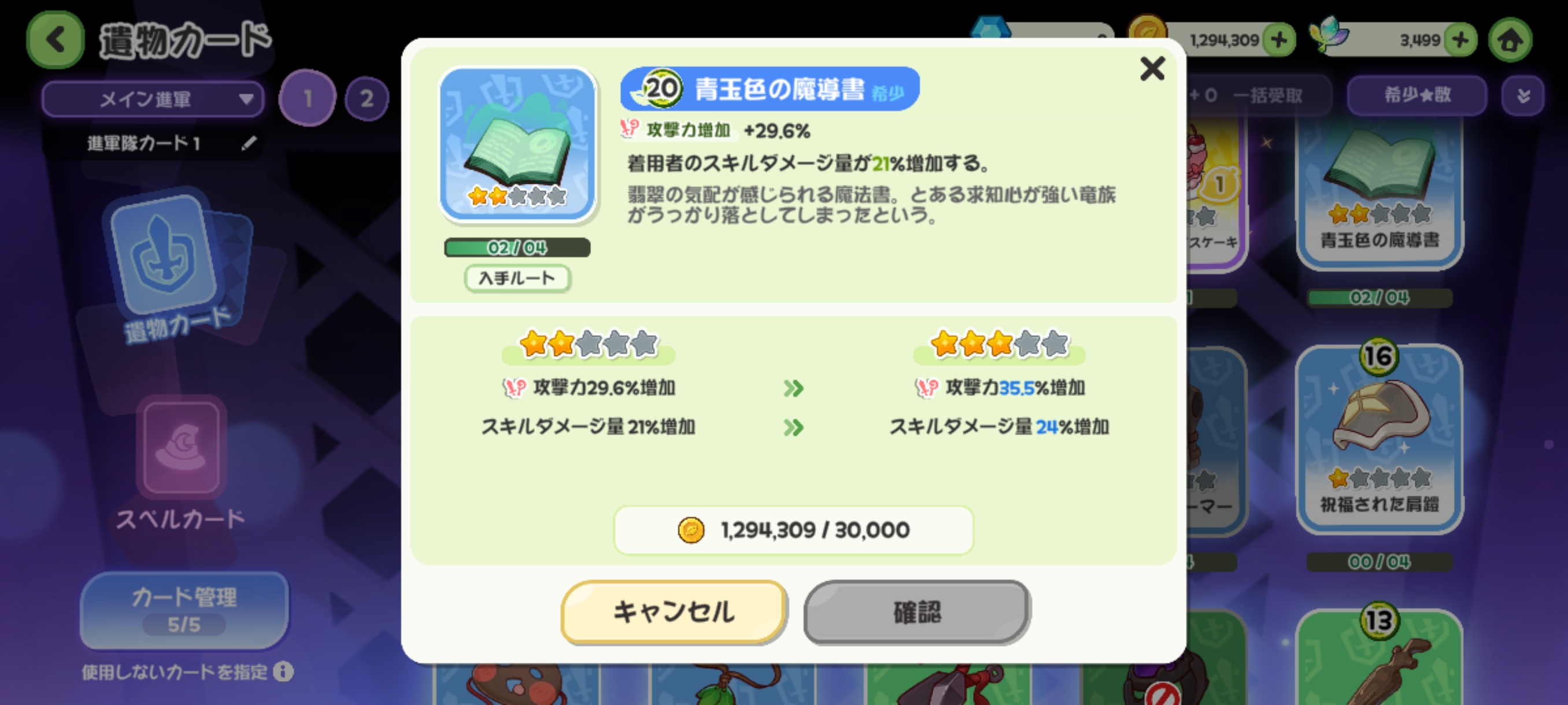Select the 祝福された肩鎧 card
This screenshot has width=1568, height=705.
(1380, 438)
